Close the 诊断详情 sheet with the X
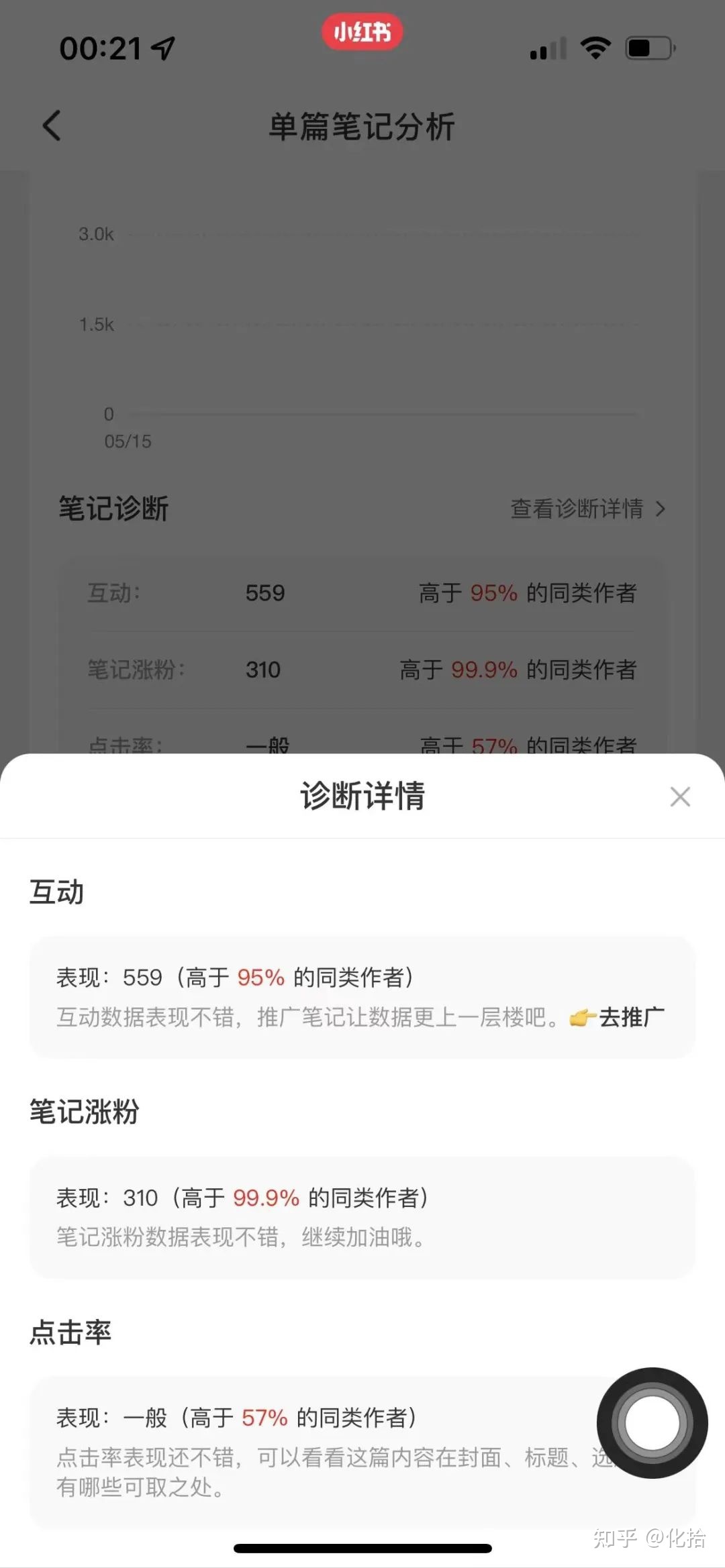The image size is (725, 1568). (x=680, y=796)
